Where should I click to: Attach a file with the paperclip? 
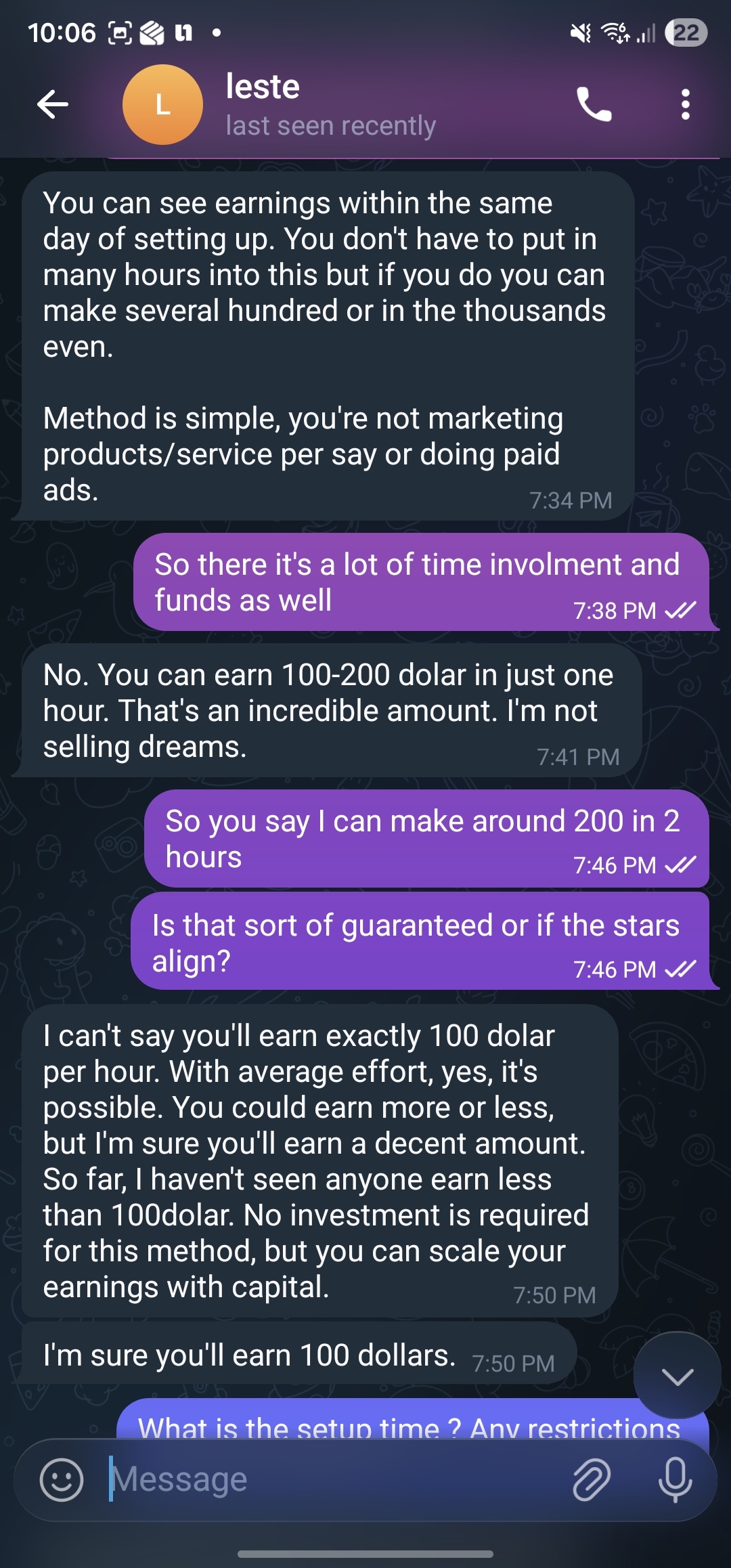click(591, 1479)
